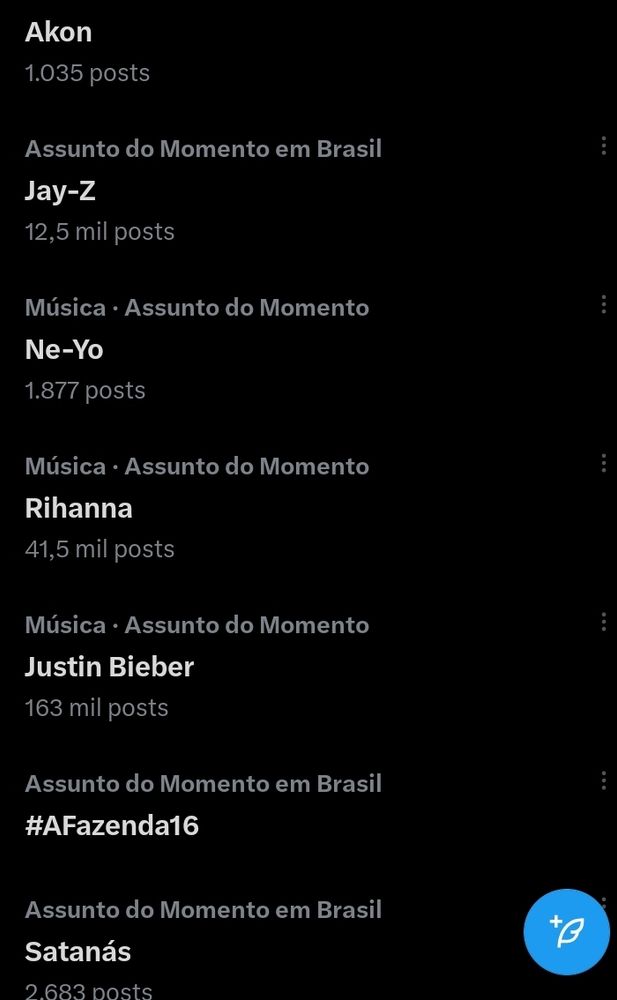
Task: Open the Jay-Z trending topic
Action: pyautogui.click(x=60, y=191)
